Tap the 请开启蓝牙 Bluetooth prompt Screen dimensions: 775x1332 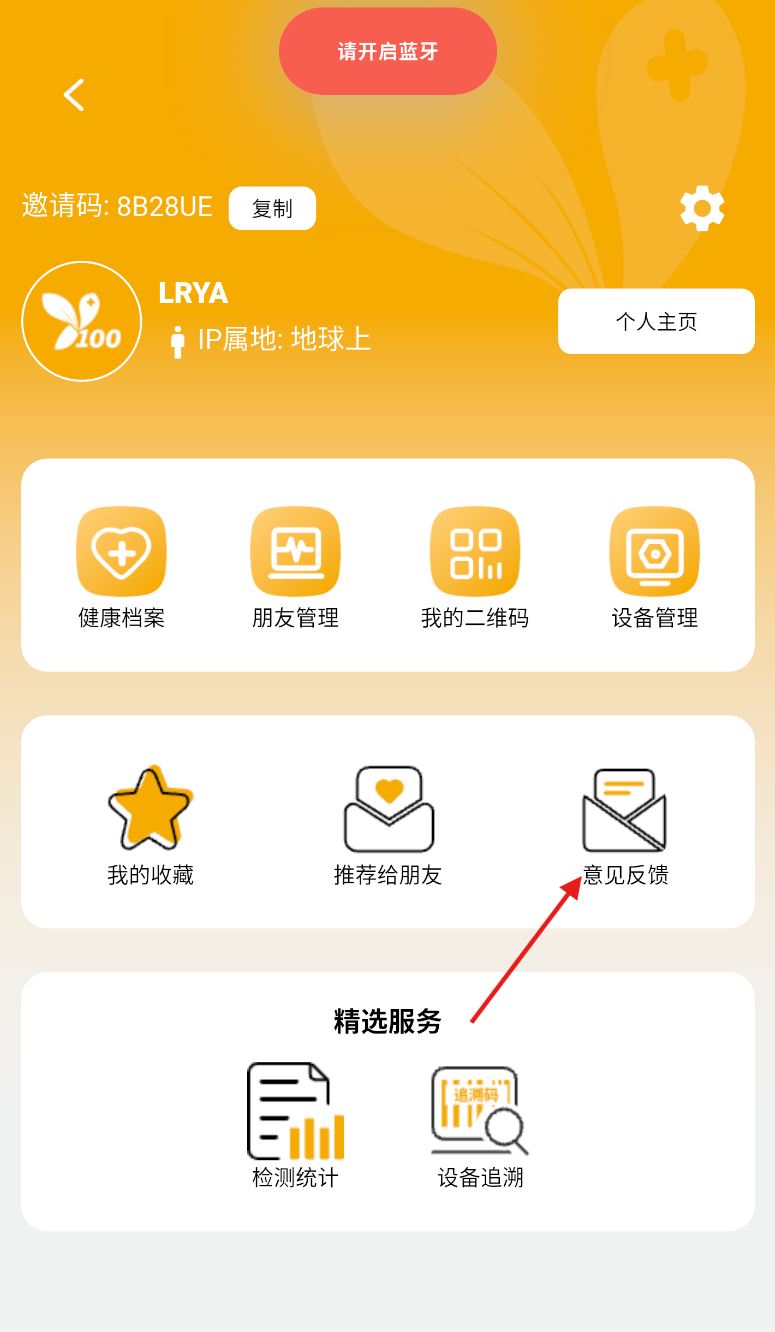point(388,52)
